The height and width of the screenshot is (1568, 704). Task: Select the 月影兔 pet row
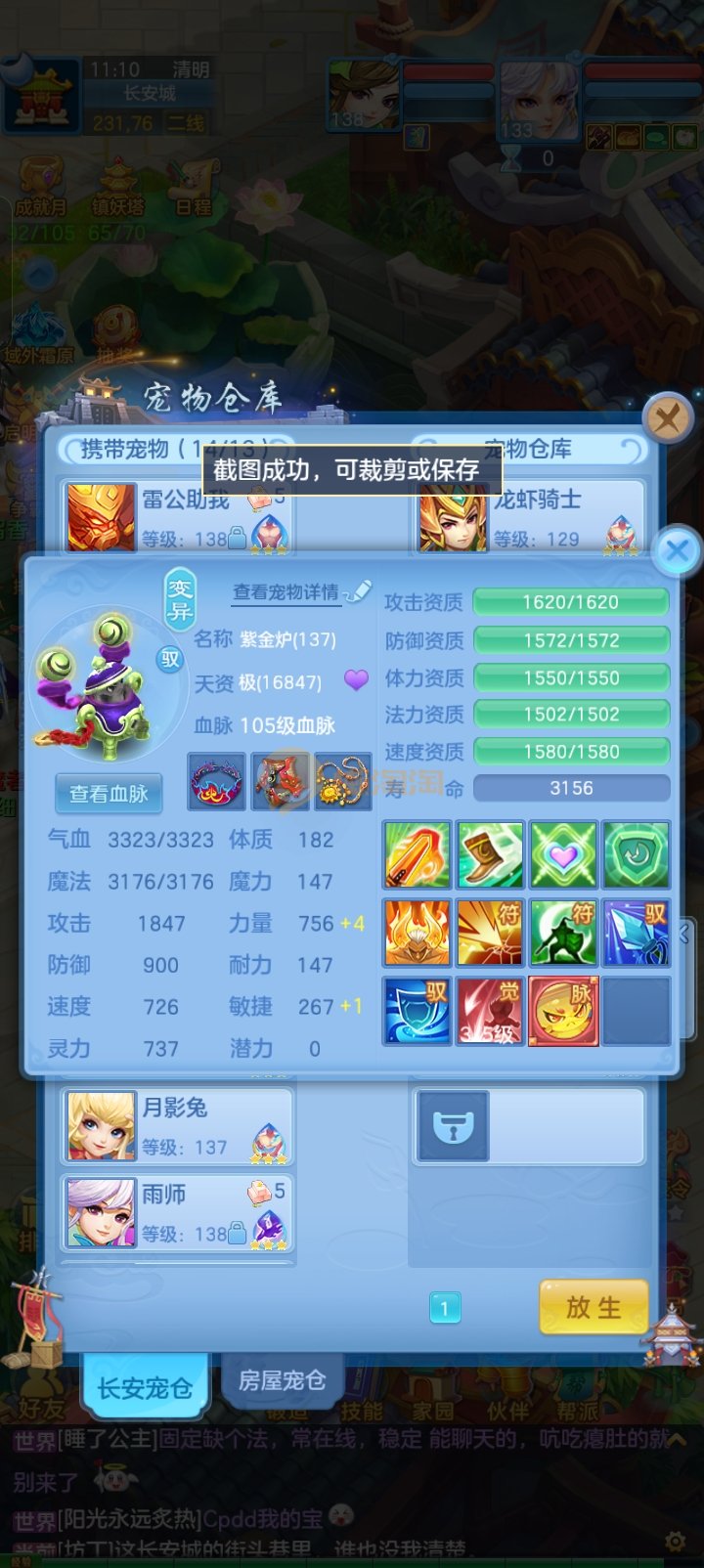coord(178,1126)
